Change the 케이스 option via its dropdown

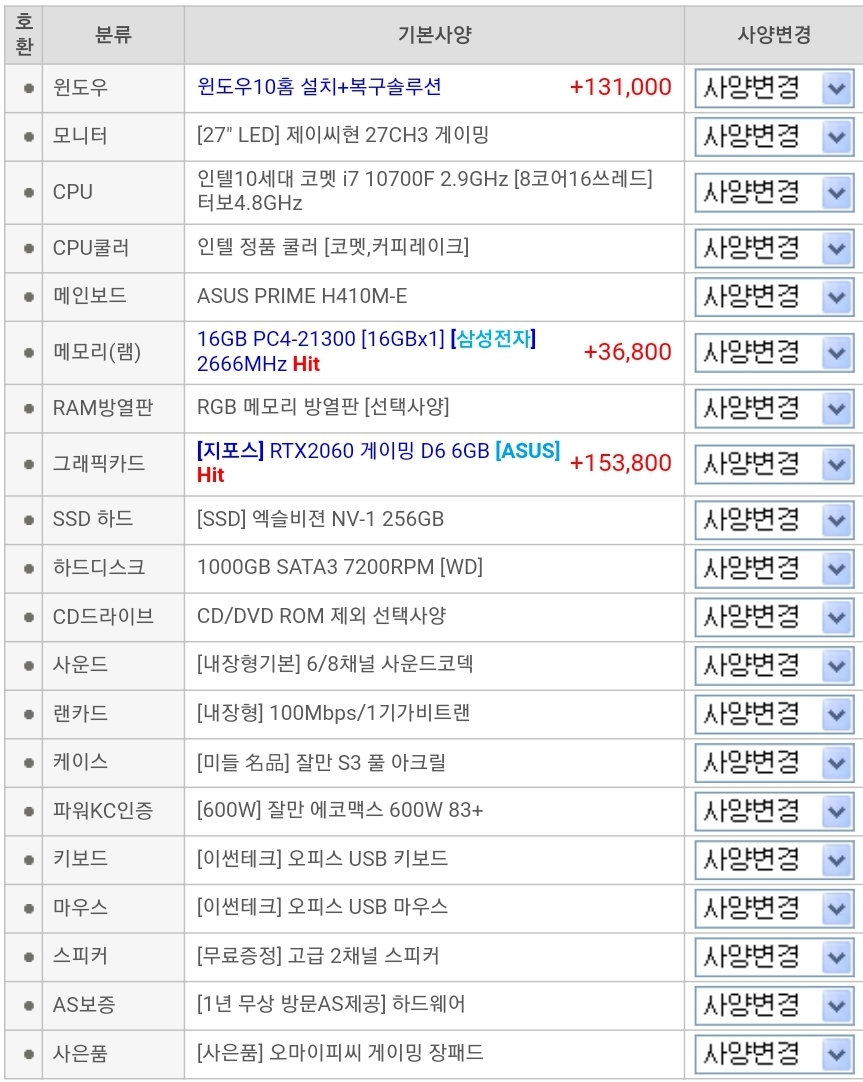pos(774,762)
